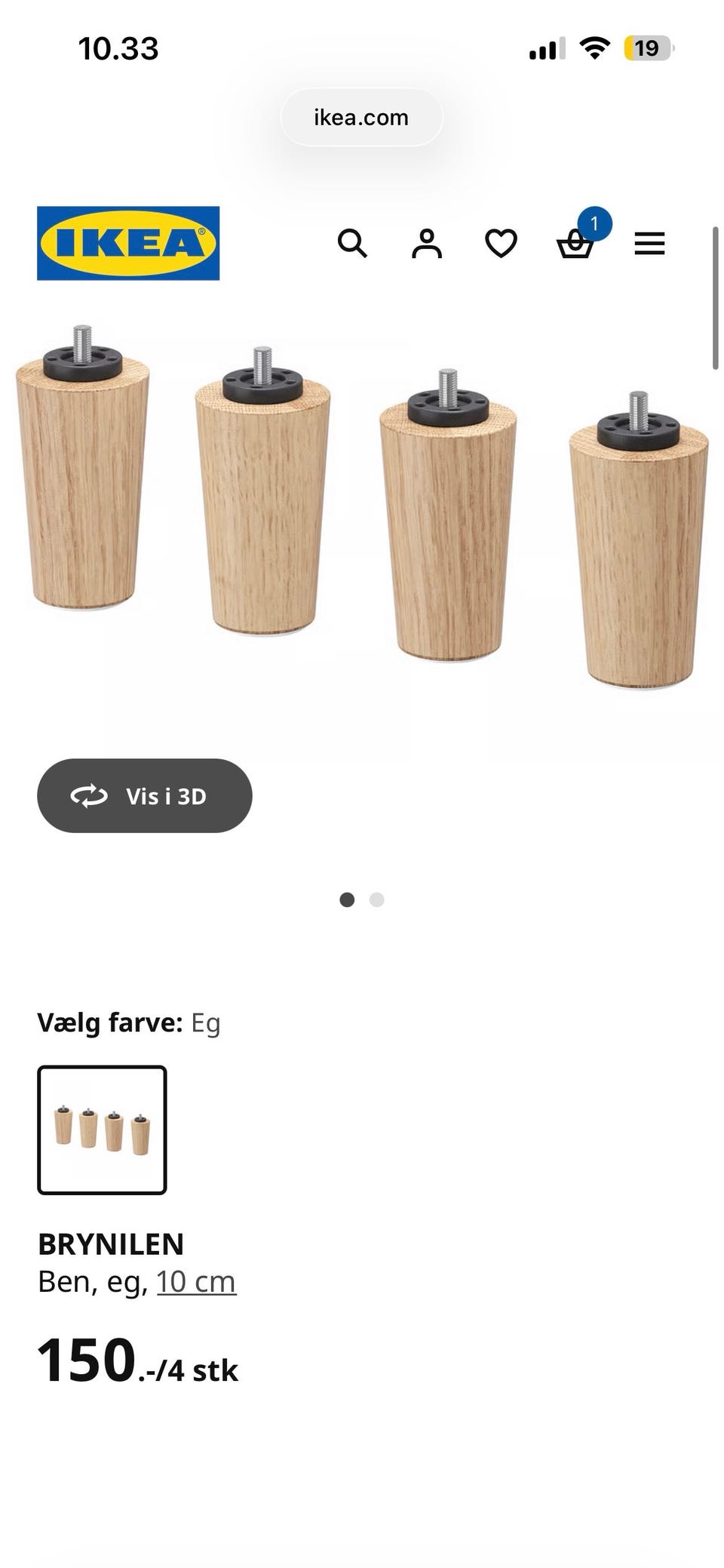This screenshot has width=724, height=1568.
Task: Click the 3D rotation icon on Vis i 3D
Action: 89,796
